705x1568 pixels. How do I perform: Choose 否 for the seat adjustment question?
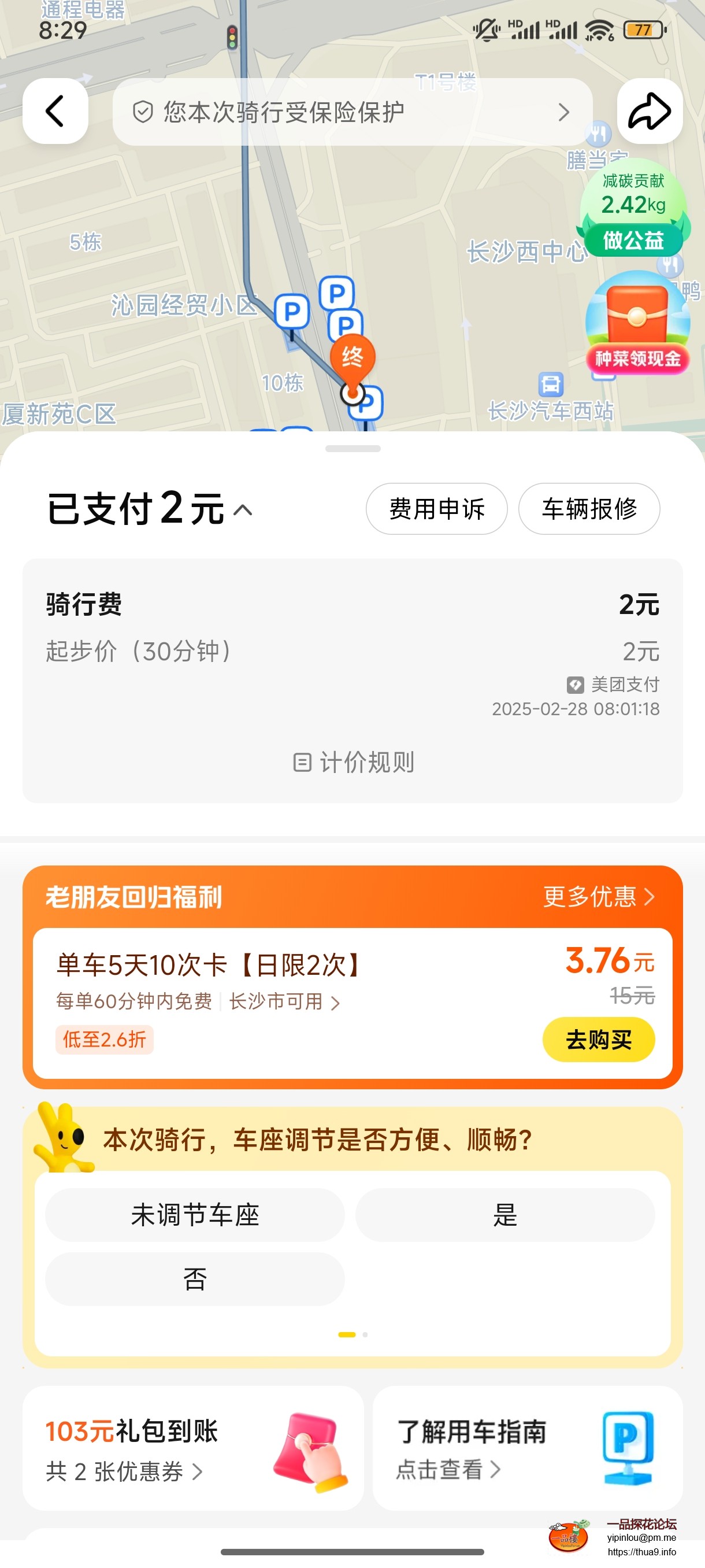tap(194, 1280)
